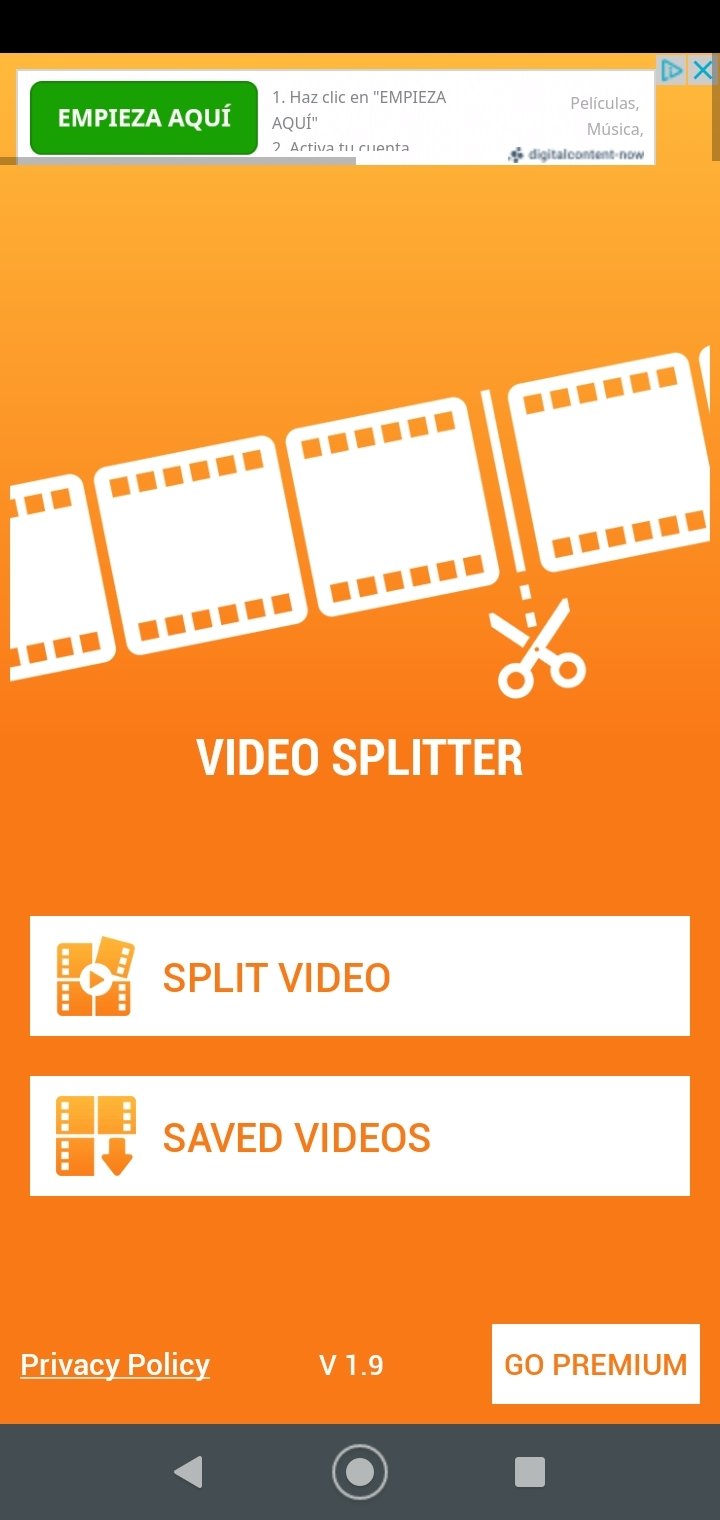The height and width of the screenshot is (1520, 720).
Task: Open Android Recents with the square button
Action: (530, 1471)
